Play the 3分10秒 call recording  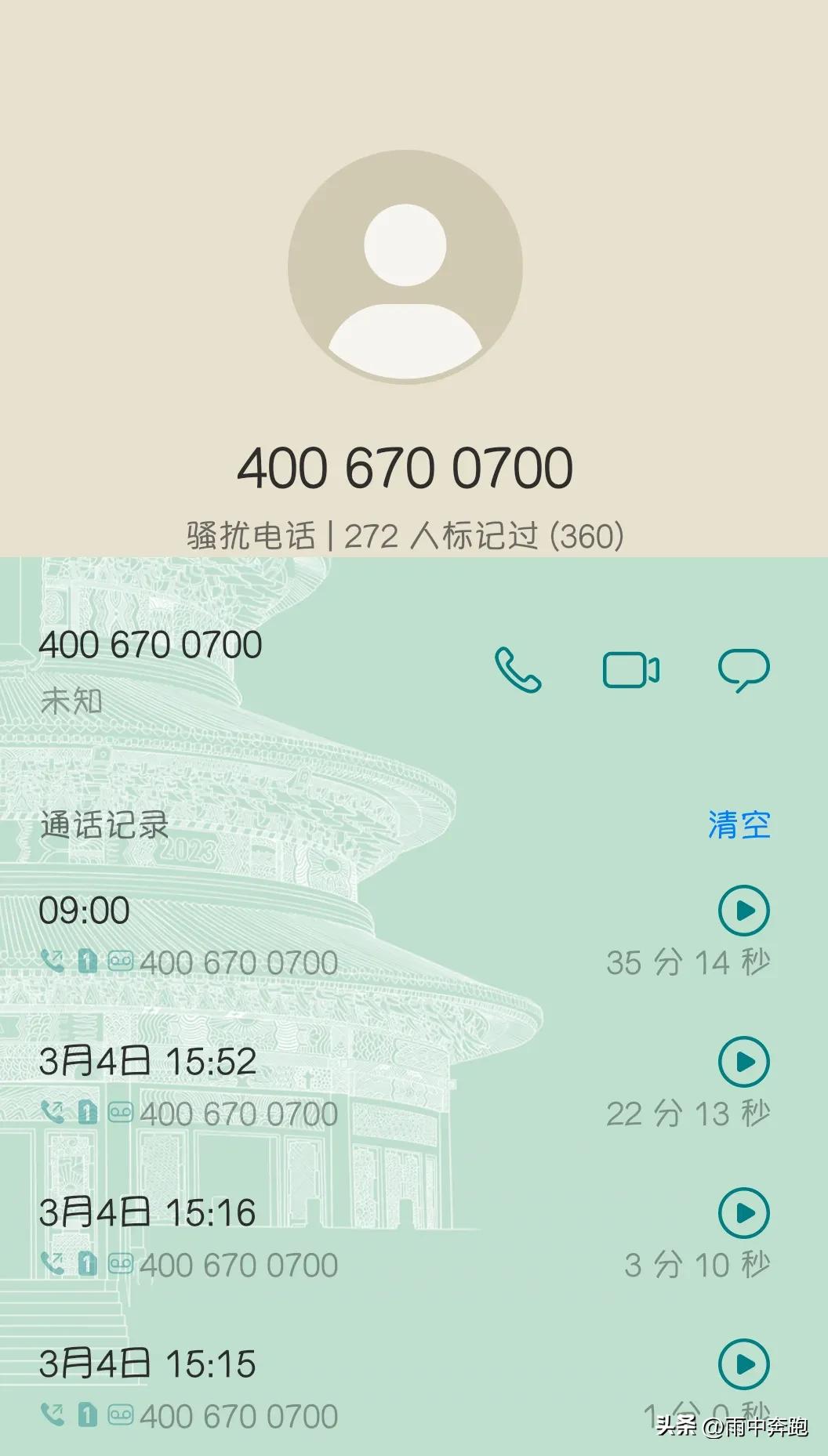pyautogui.click(x=743, y=1213)
